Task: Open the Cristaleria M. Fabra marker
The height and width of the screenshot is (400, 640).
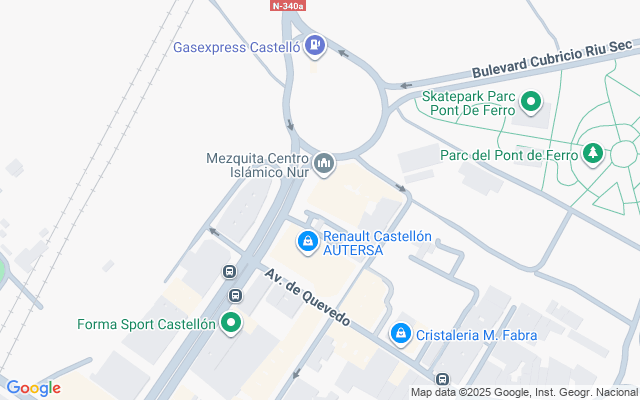Action: point(401,332)
